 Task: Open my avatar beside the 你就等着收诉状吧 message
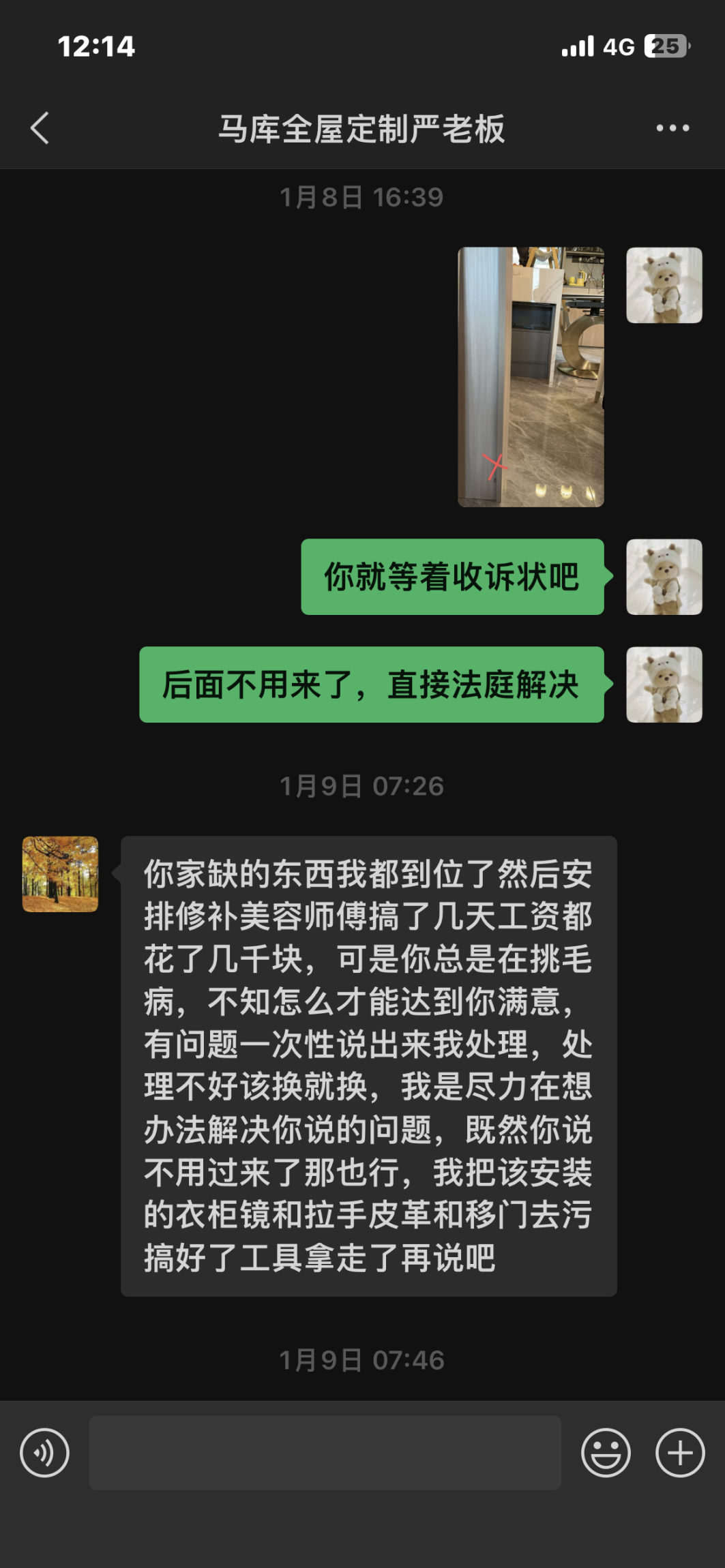(664, 577)
